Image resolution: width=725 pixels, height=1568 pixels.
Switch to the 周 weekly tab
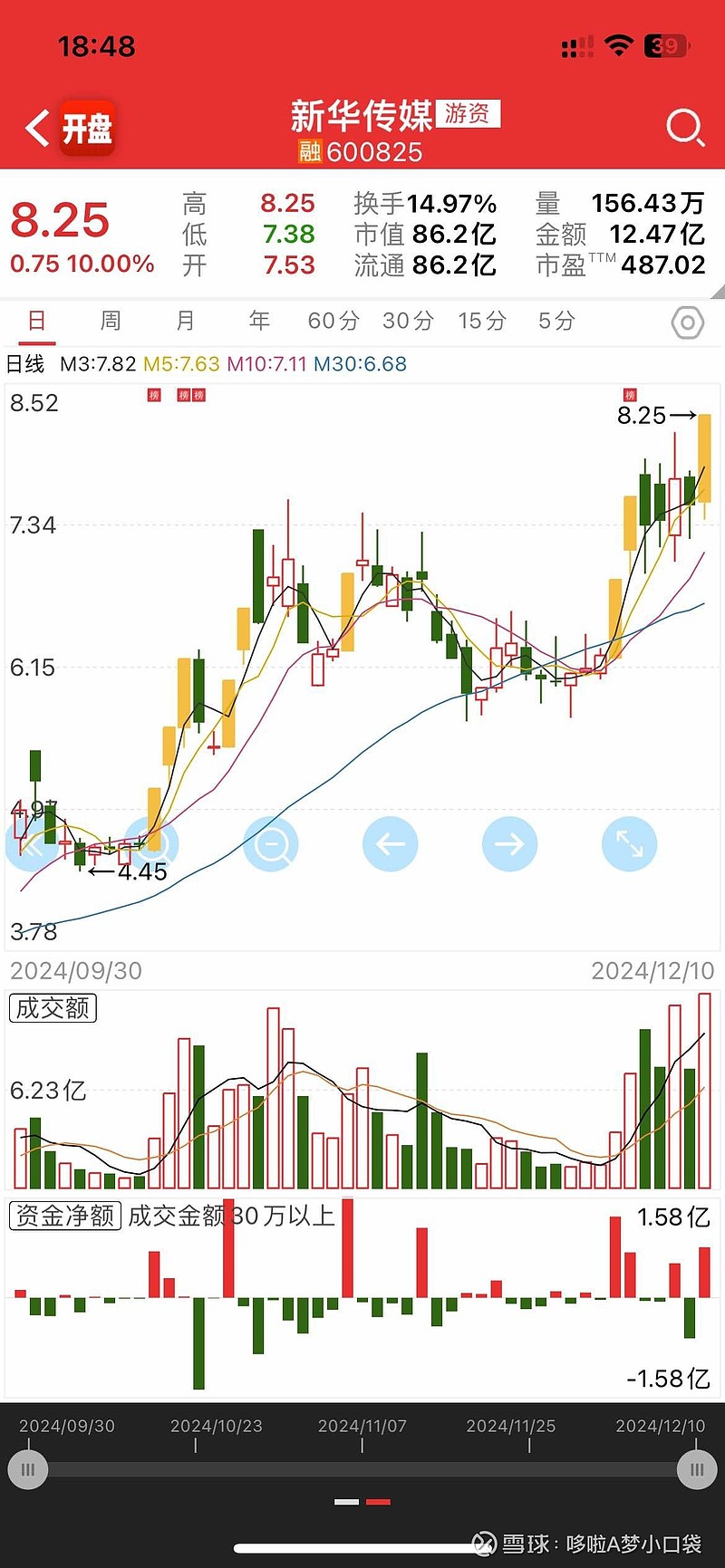coord(111,322)
